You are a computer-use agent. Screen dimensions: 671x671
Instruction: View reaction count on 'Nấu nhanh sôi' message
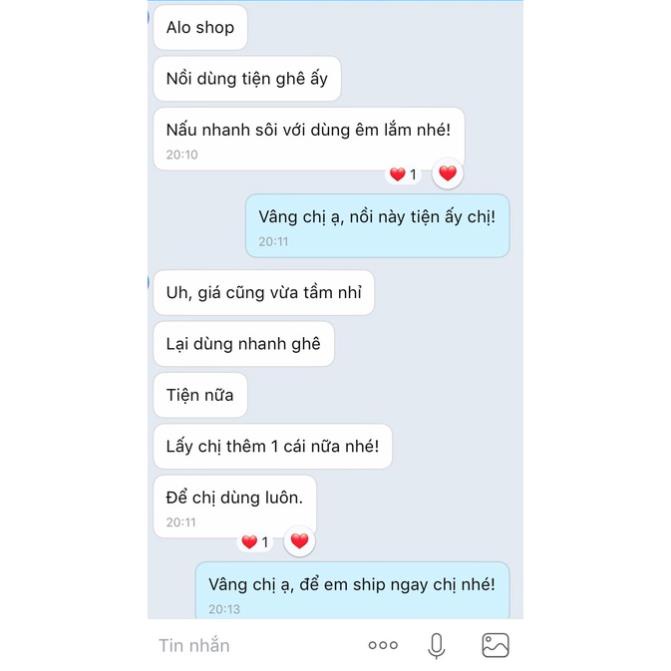[x=403, y=175]
